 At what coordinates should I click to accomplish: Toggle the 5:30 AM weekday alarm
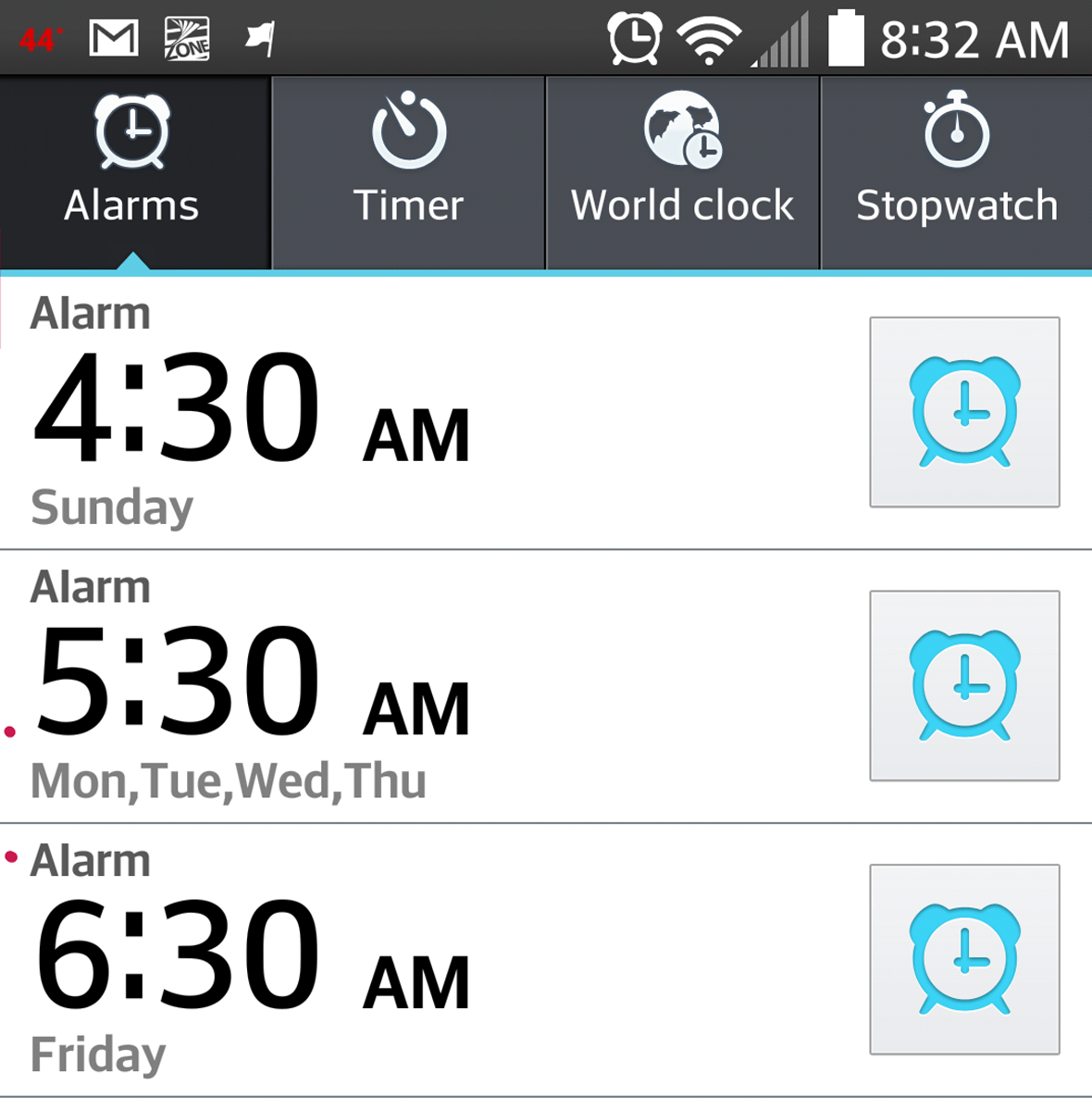(x=964, y=686)
